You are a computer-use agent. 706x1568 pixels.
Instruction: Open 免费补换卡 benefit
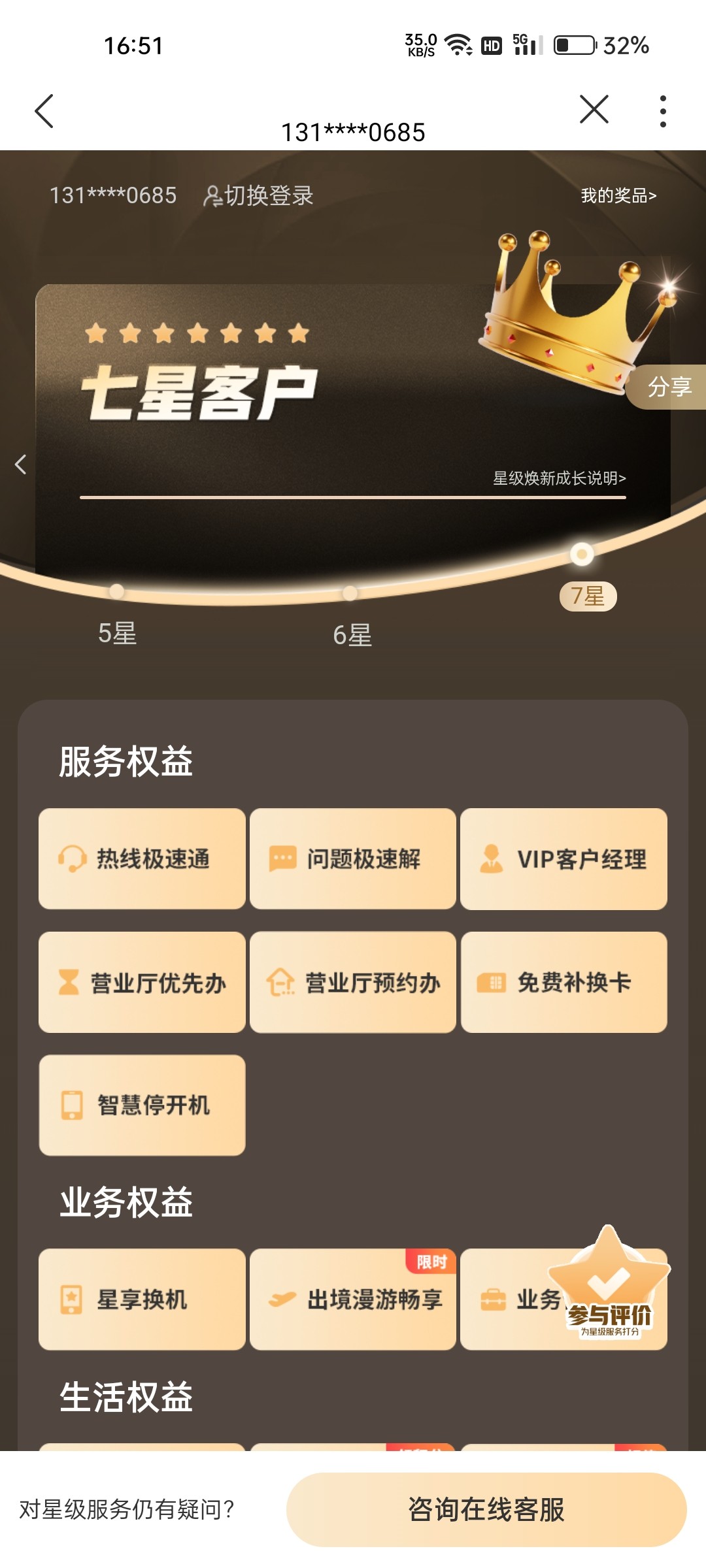point(563,982)
